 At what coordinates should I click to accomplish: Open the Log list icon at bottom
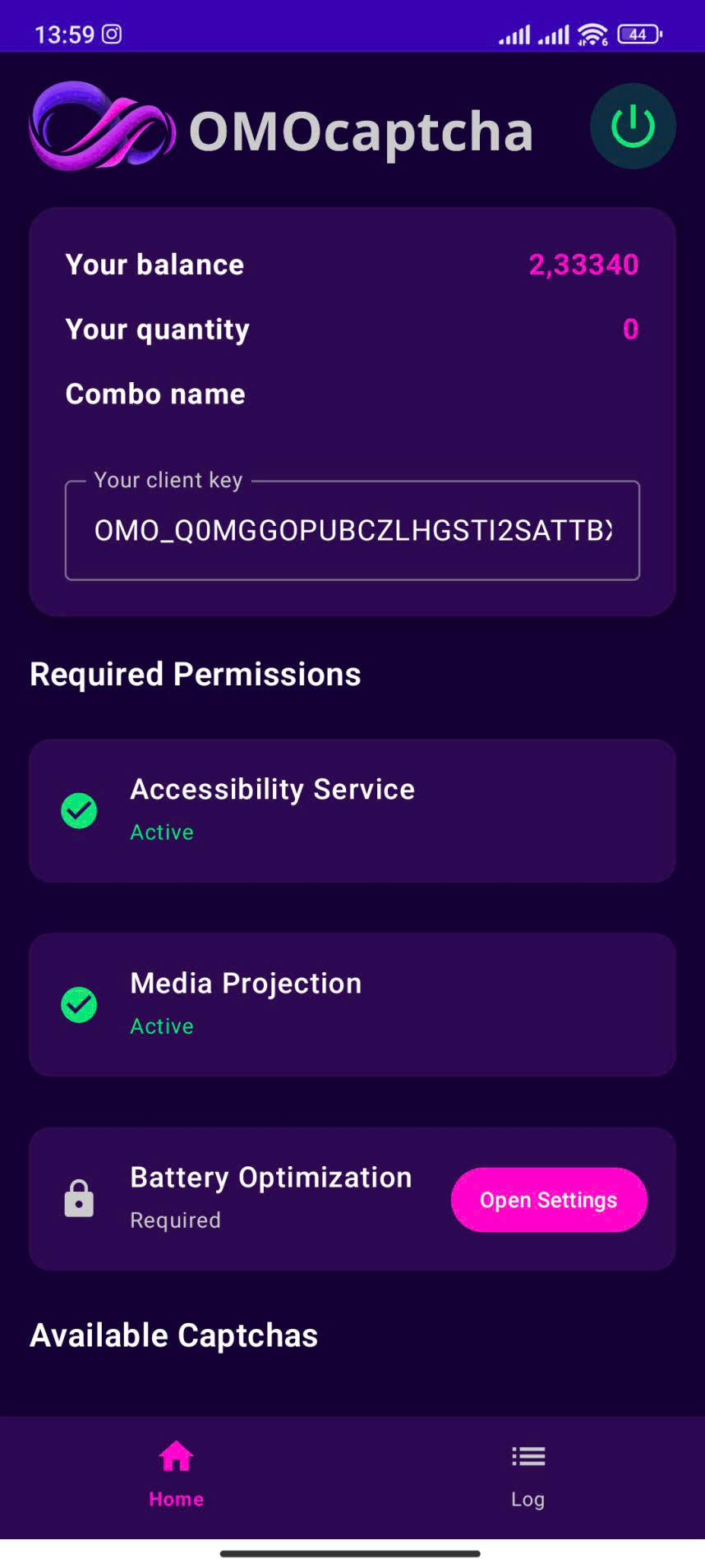[x=528, y=1455]
